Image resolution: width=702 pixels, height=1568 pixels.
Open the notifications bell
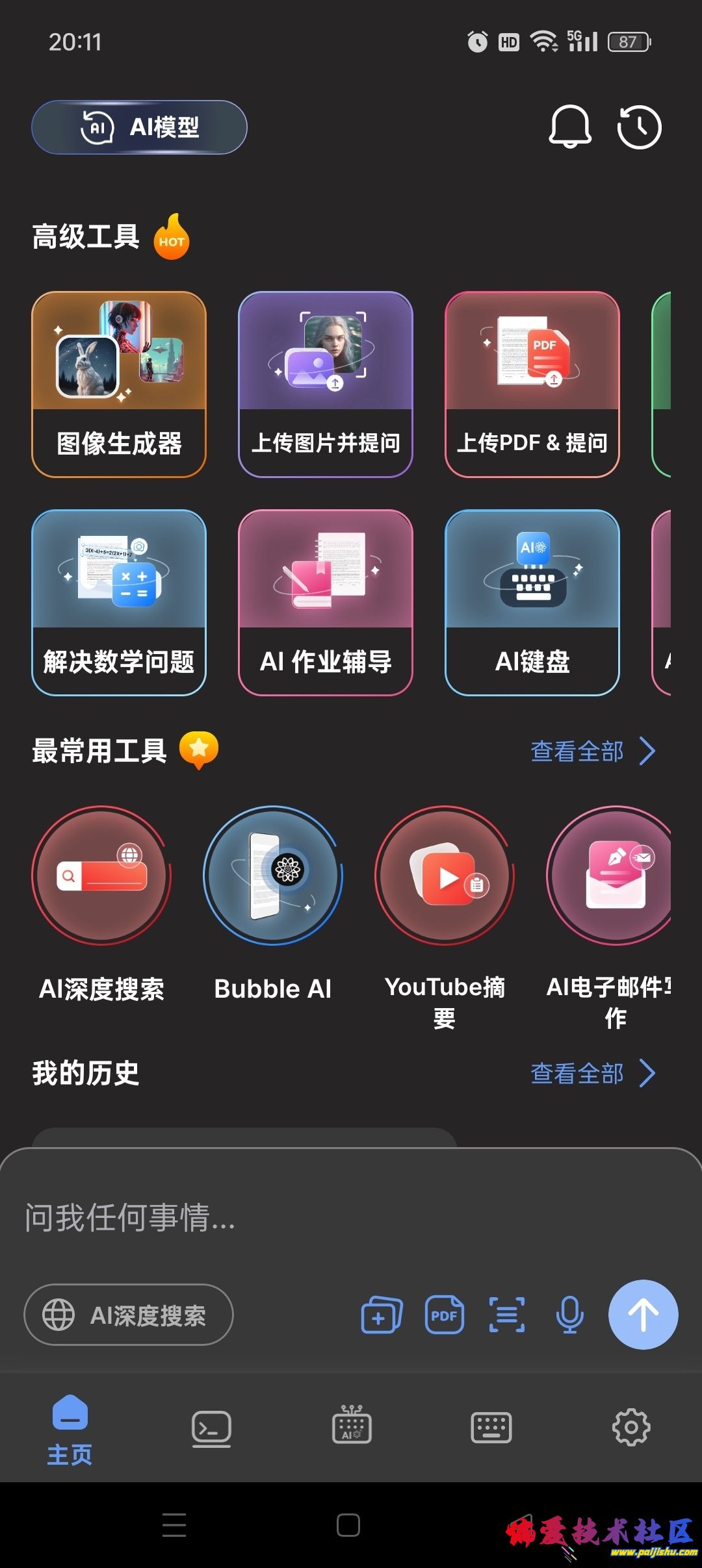tap(570, 126)
